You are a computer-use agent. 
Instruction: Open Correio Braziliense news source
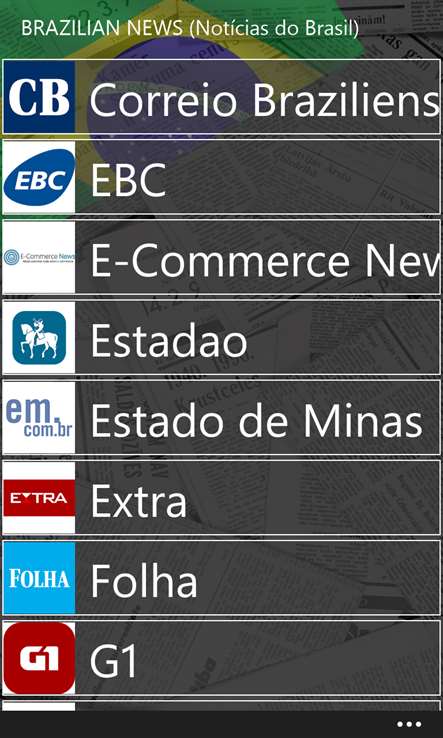click(x=221, y=97)
